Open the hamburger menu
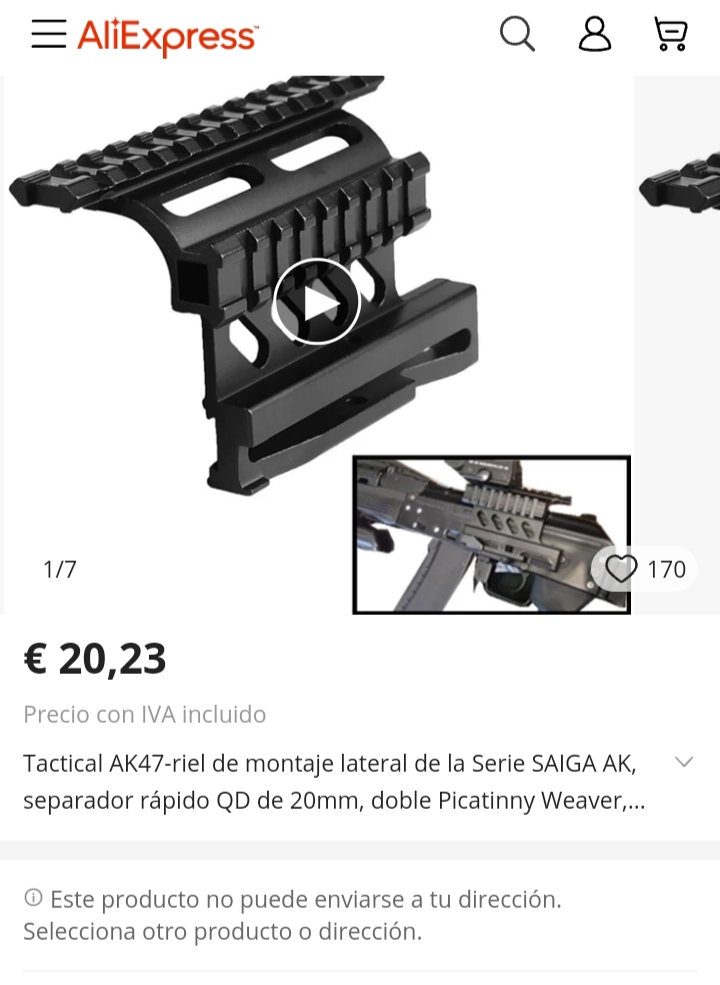The image size is (720, 985). (48, 35)
